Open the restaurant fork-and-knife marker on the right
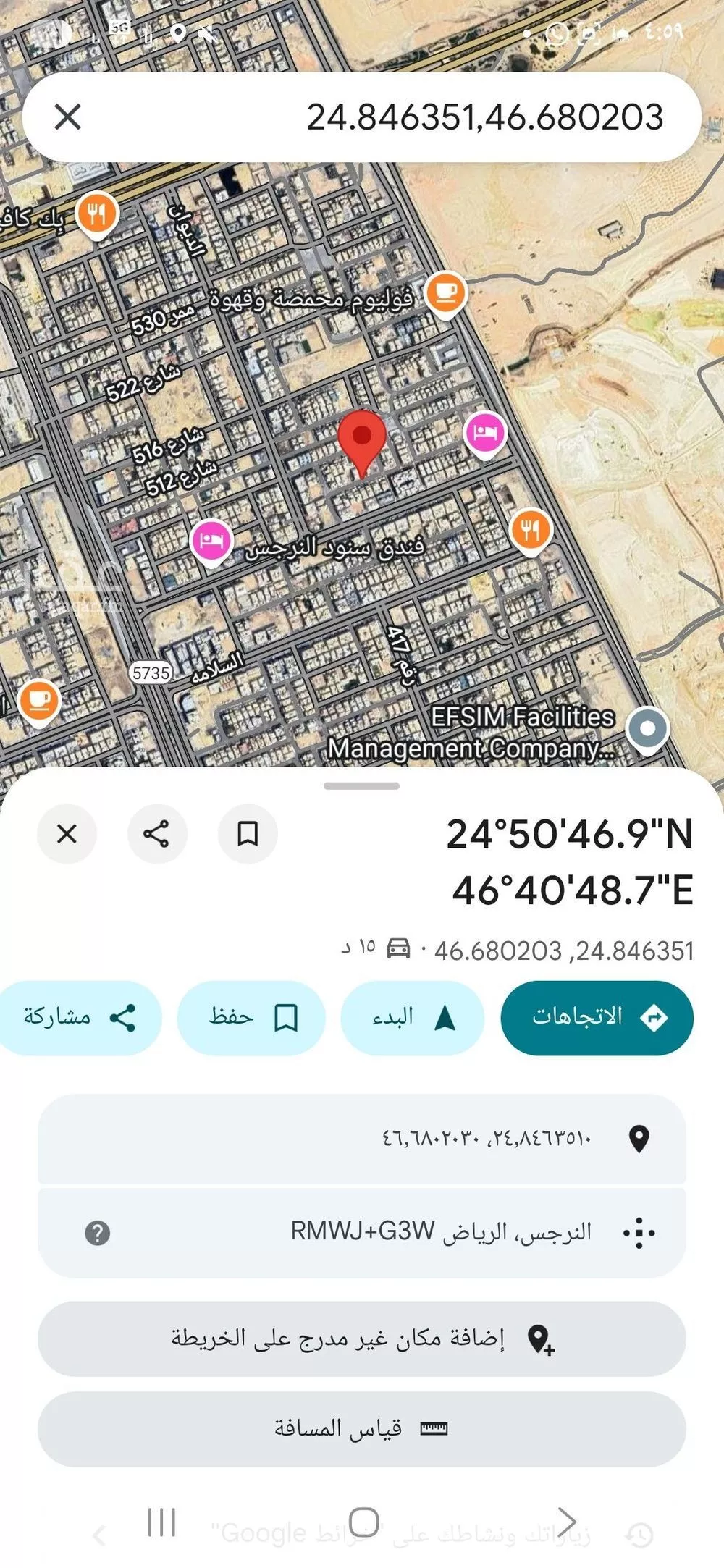The width and height of the screenshot is (724, 1568). pos(531,529)
